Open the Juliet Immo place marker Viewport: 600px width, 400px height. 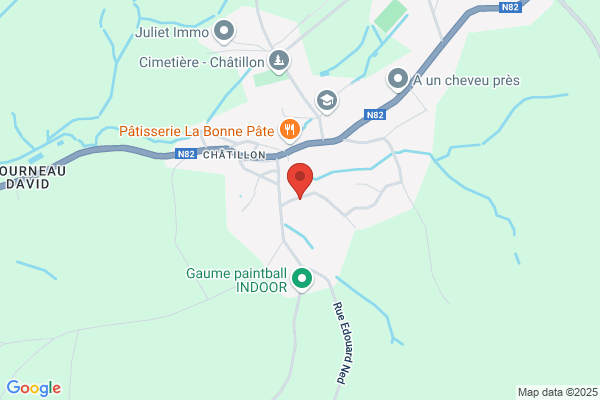point(224,31)
